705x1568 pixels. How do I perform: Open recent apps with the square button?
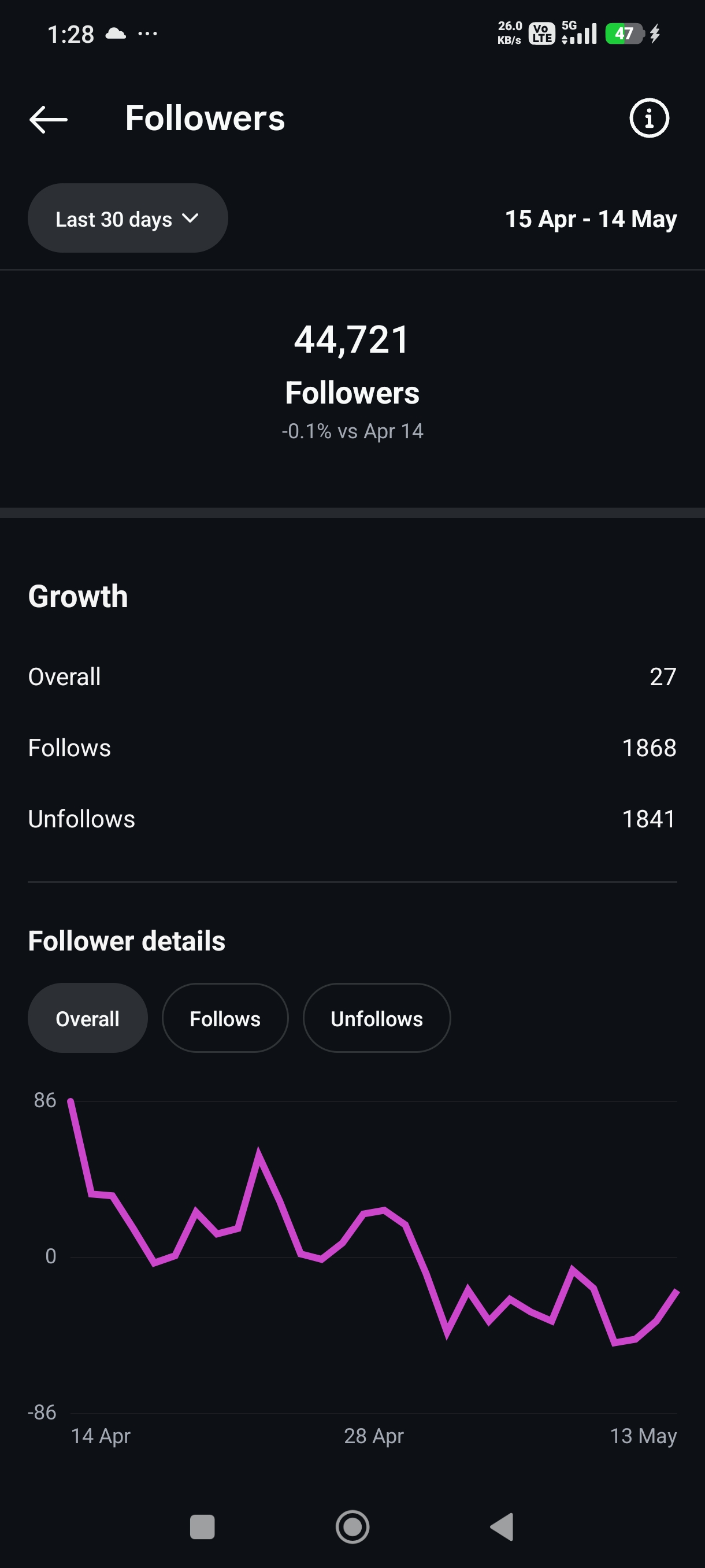tap(203, 1526)
